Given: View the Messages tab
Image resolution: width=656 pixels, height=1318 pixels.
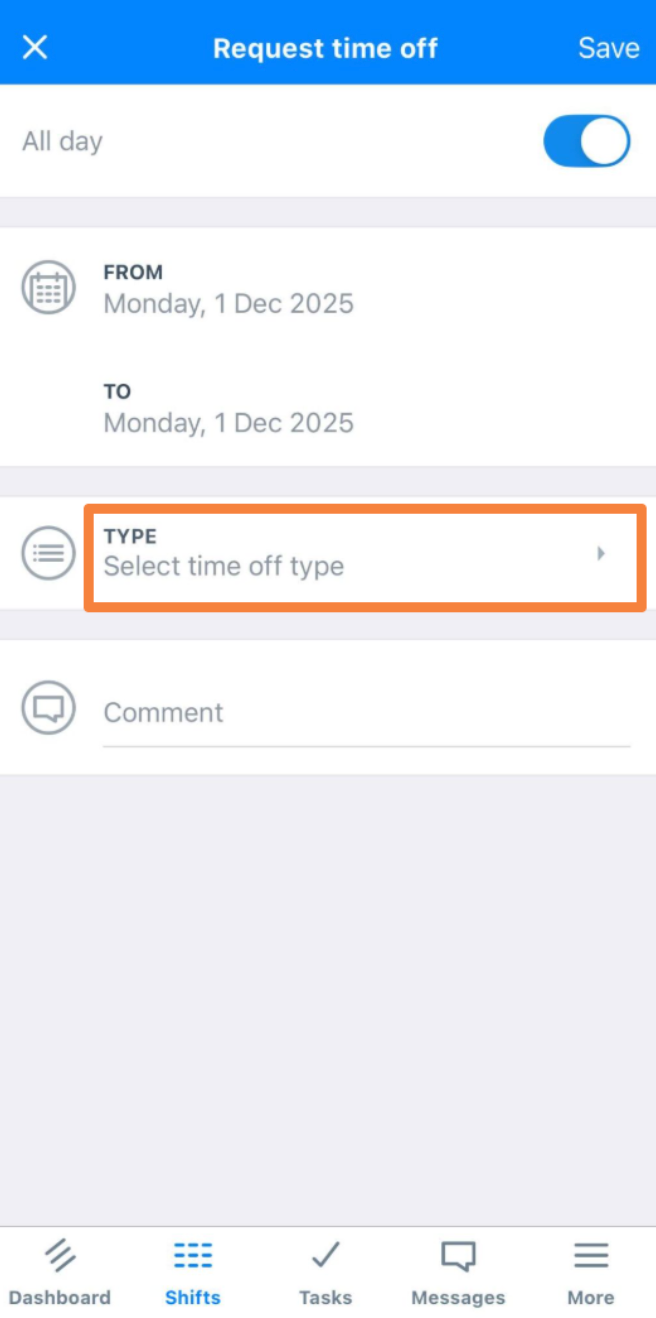Looking at the screenshot, I should tap(458, 1271).
